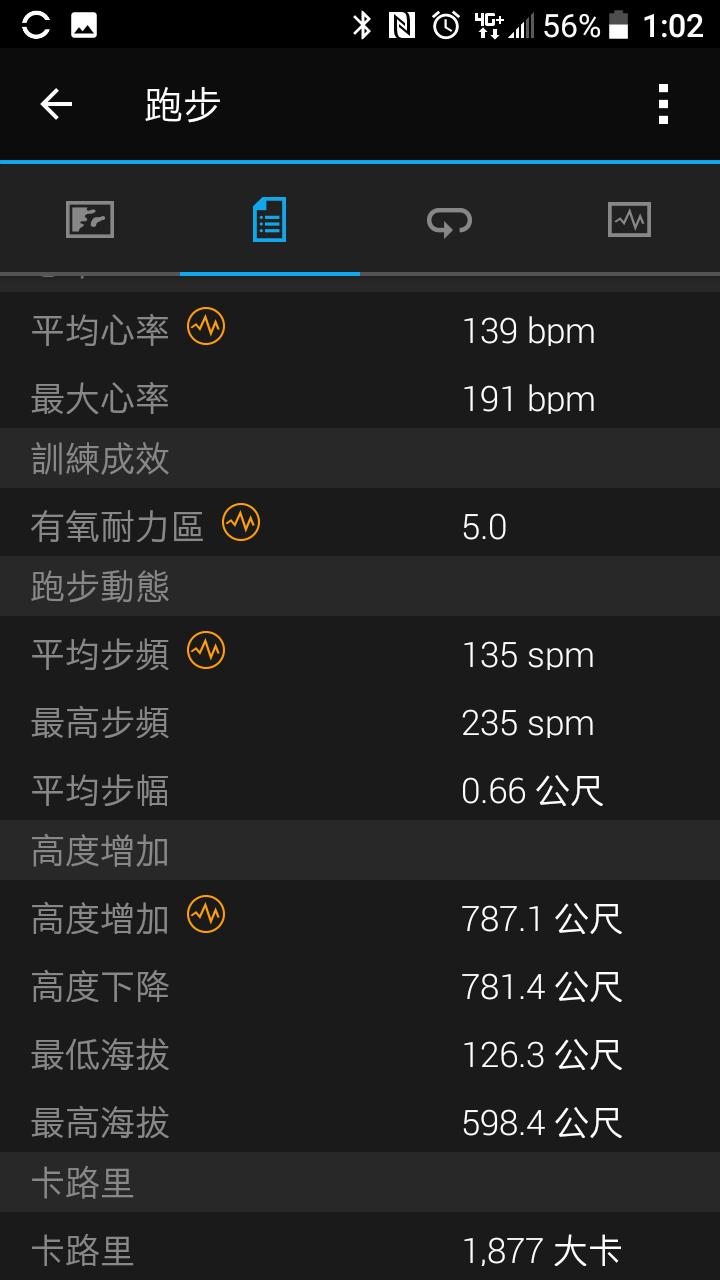Screen dimensions: 720x1280
Task: Switch to the laps tab
Action: (449, 219)
